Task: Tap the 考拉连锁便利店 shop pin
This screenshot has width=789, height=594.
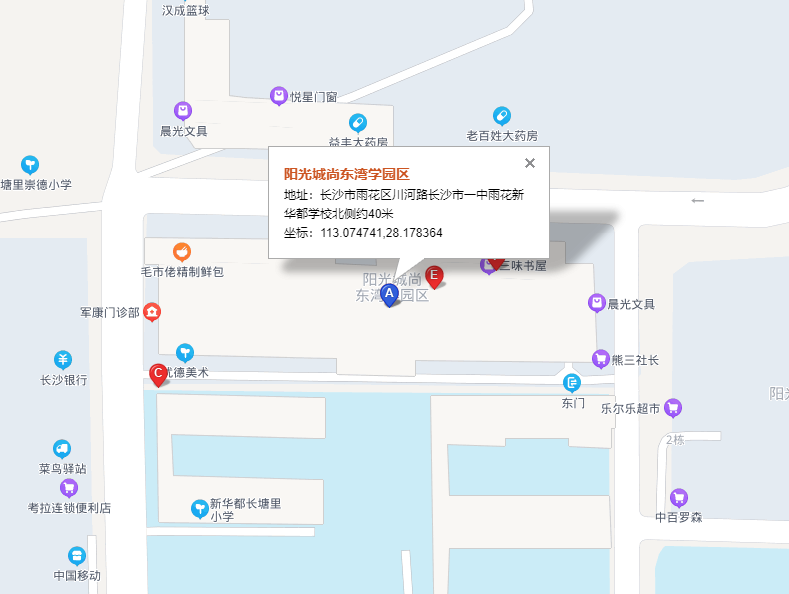Action: 69,488
